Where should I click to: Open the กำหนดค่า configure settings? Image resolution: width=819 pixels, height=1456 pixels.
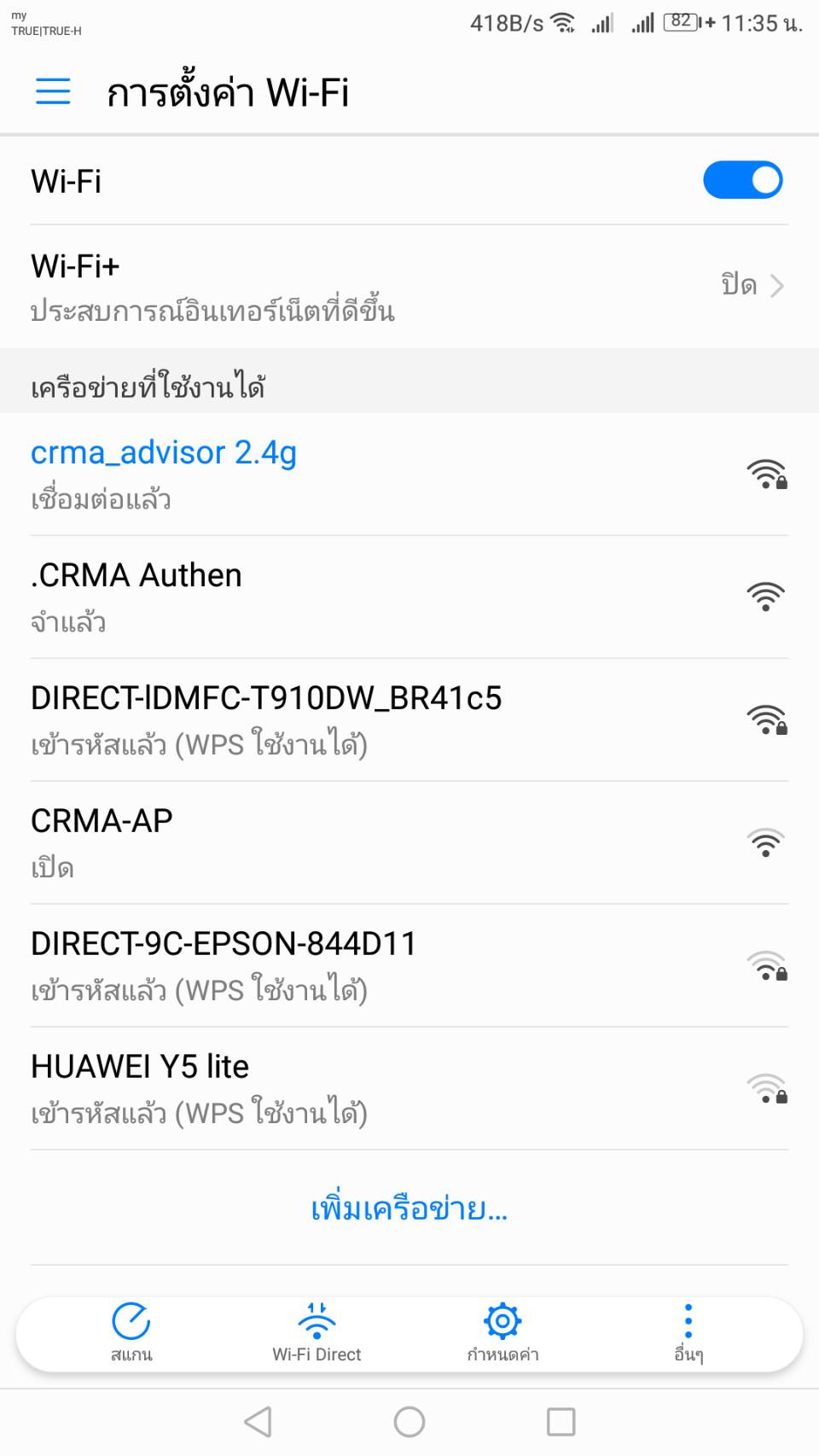[x=502, y=1333]
